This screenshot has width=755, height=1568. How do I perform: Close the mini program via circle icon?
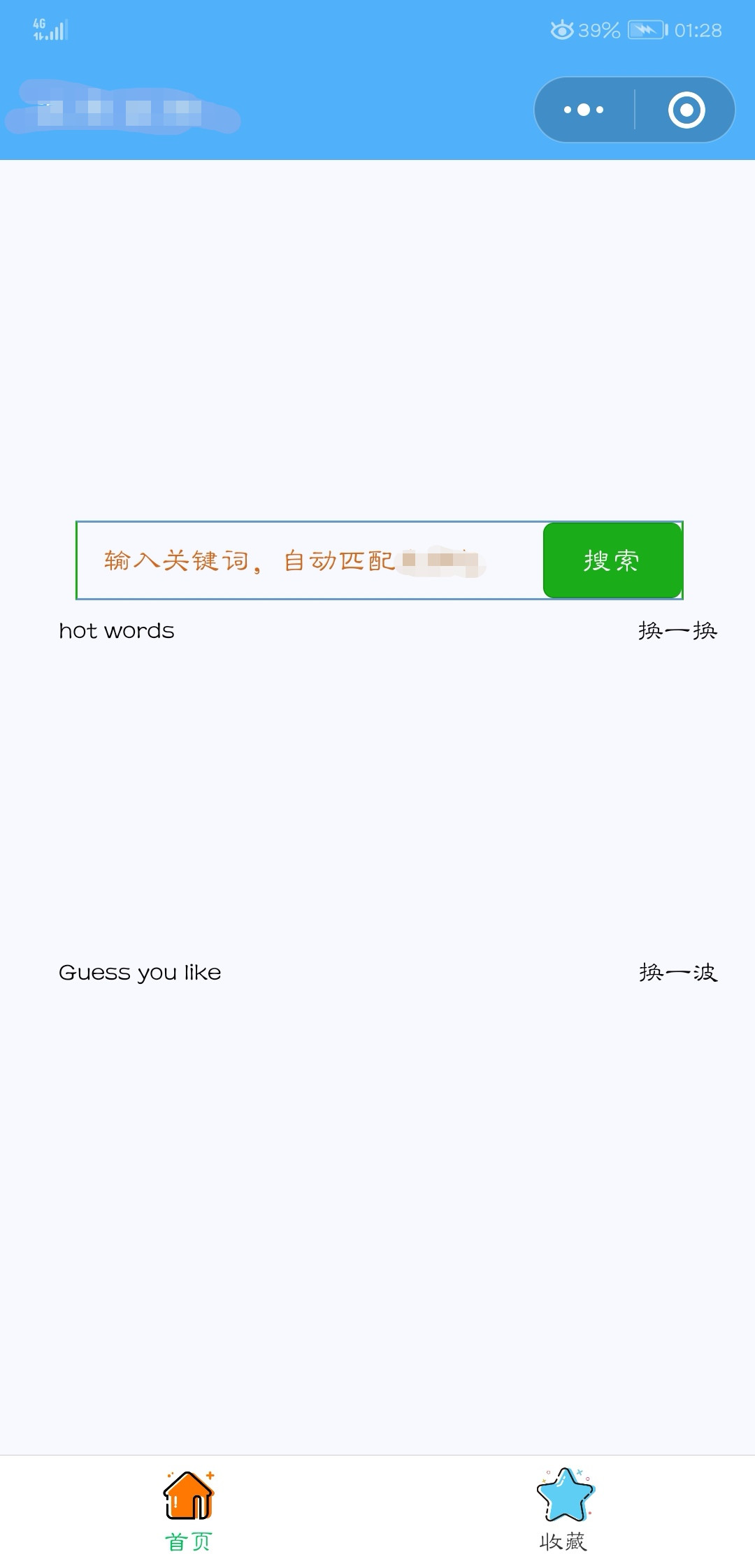click(686, 110)
